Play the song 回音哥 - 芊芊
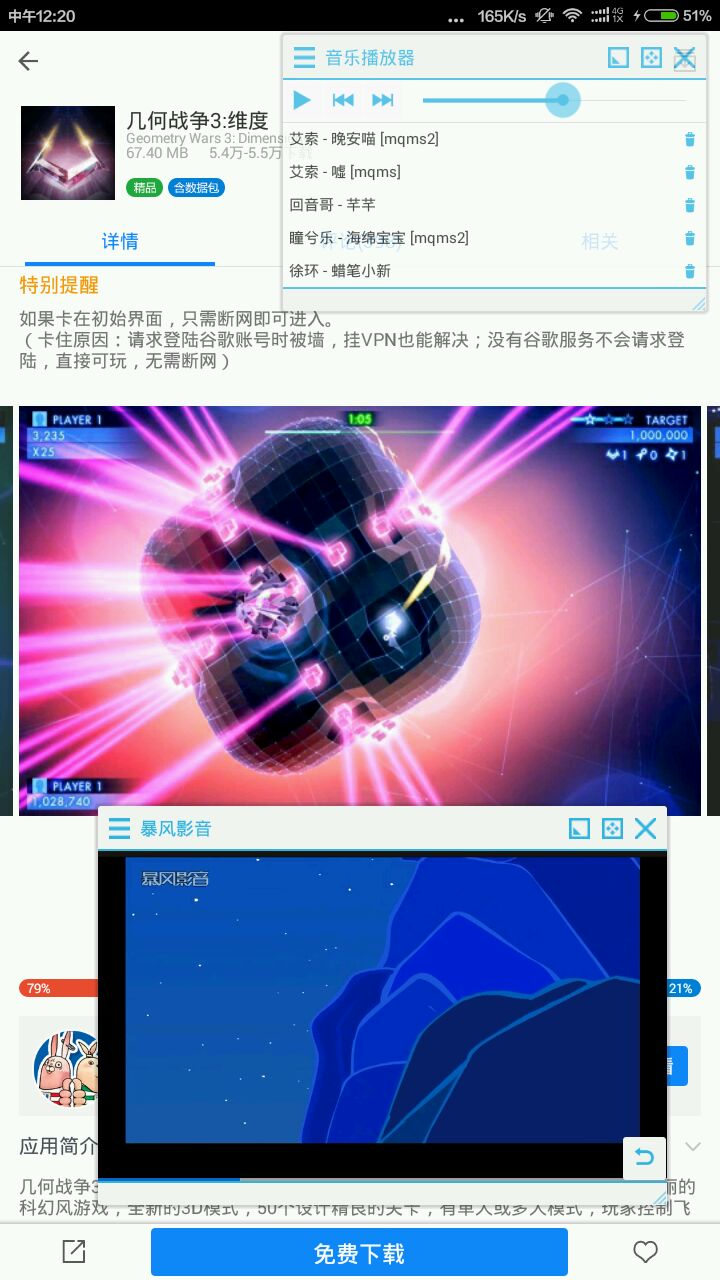The image size is (720, 1280). (x=333, y=205)
